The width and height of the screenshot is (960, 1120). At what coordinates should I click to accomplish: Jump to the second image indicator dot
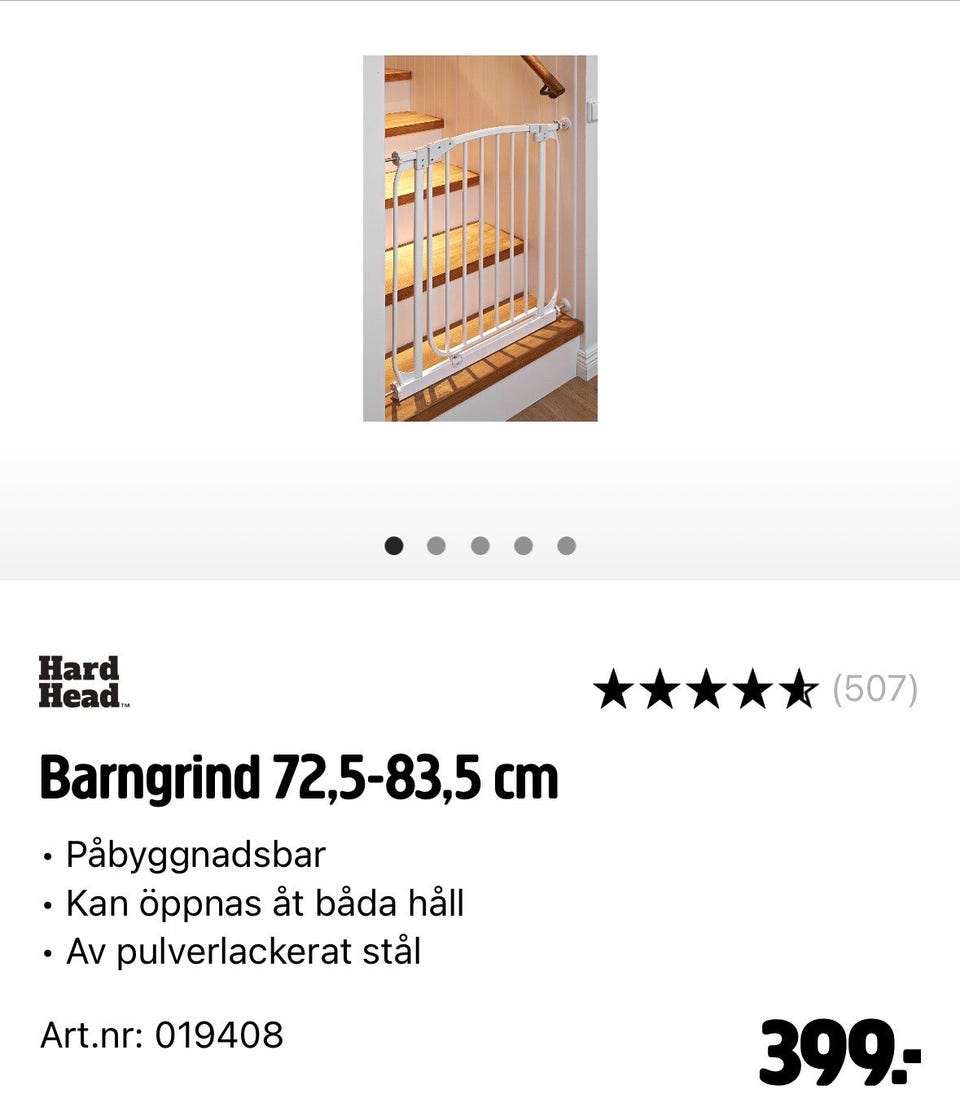pos(436,546)
